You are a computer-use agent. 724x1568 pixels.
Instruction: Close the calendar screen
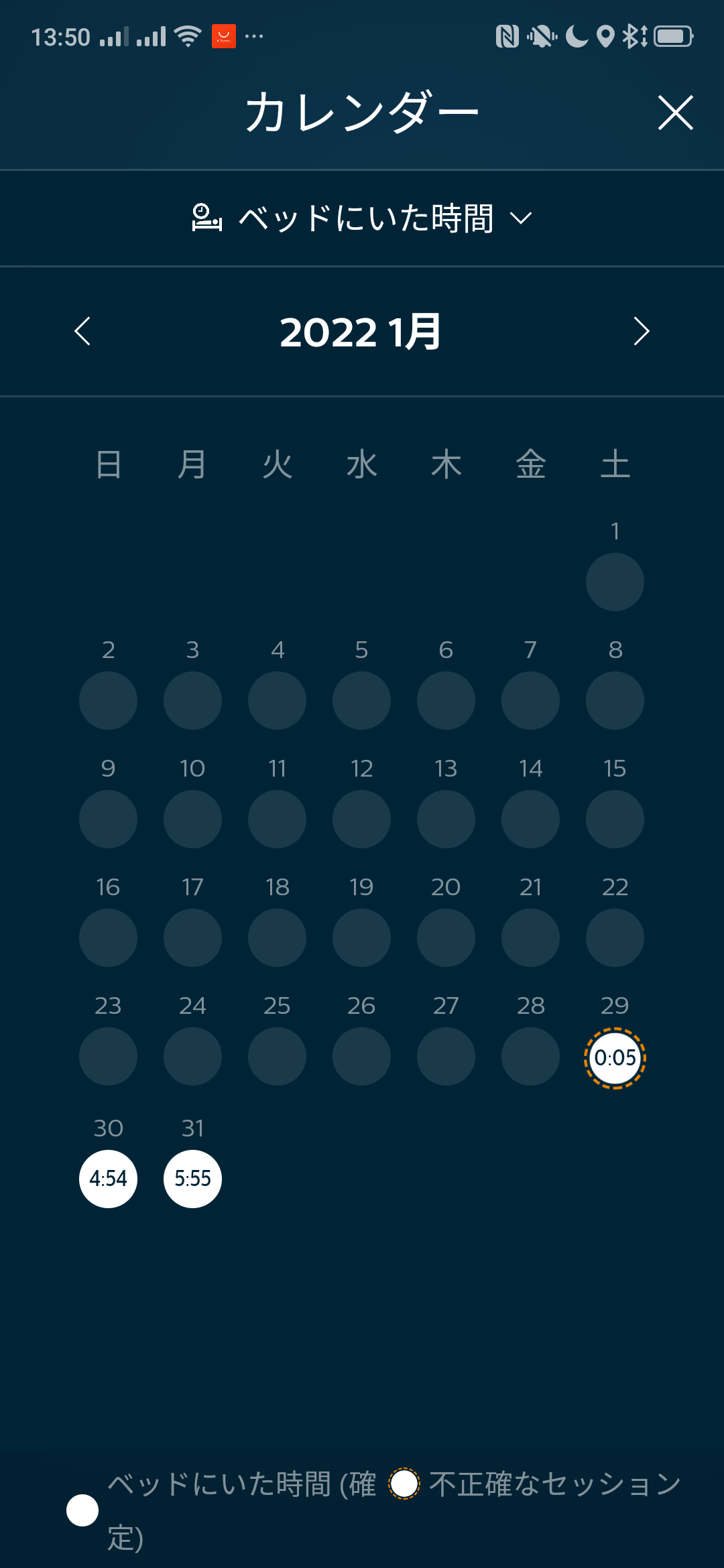(675, 113)
